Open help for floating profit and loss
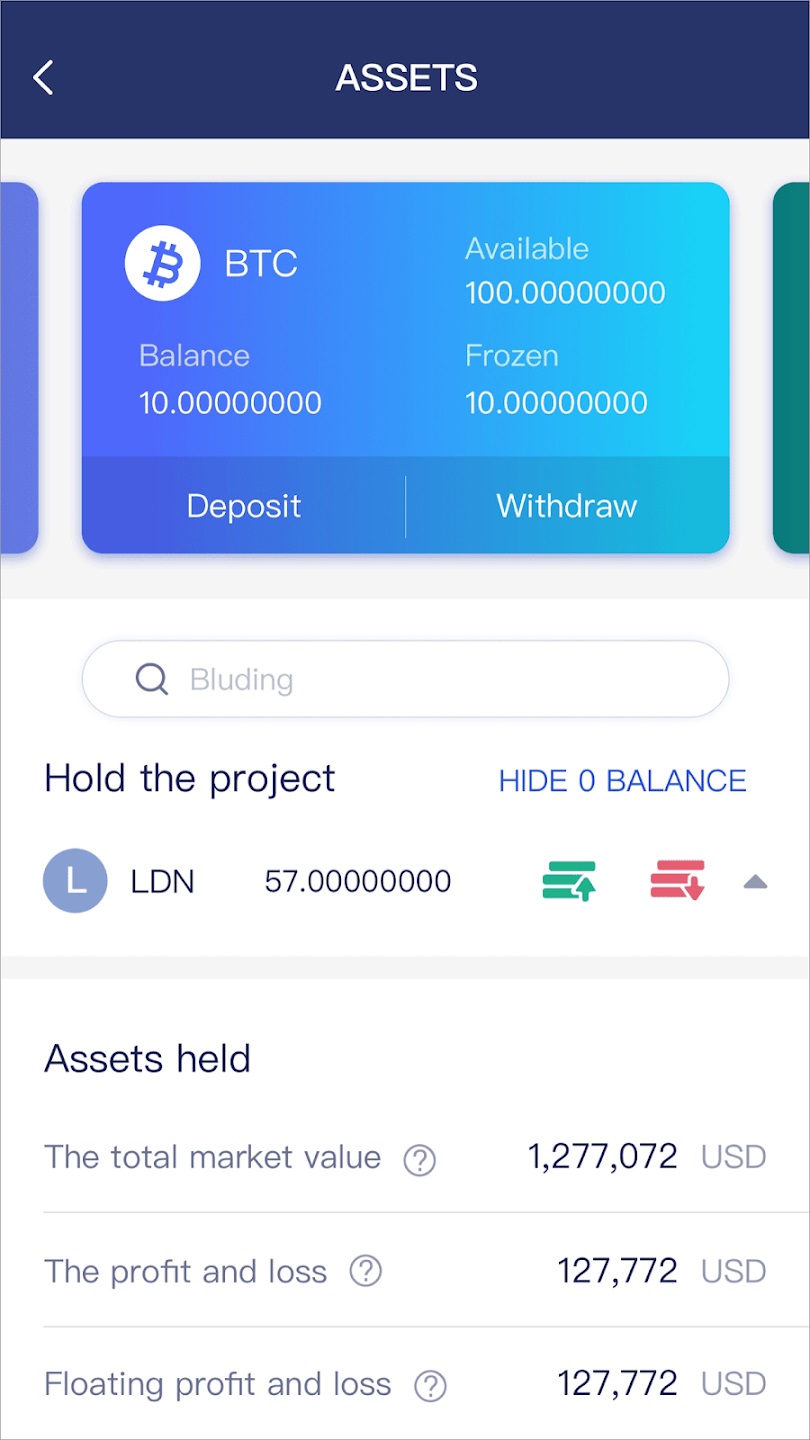The image size is (810, 1440). click(x=431, y=1386)
